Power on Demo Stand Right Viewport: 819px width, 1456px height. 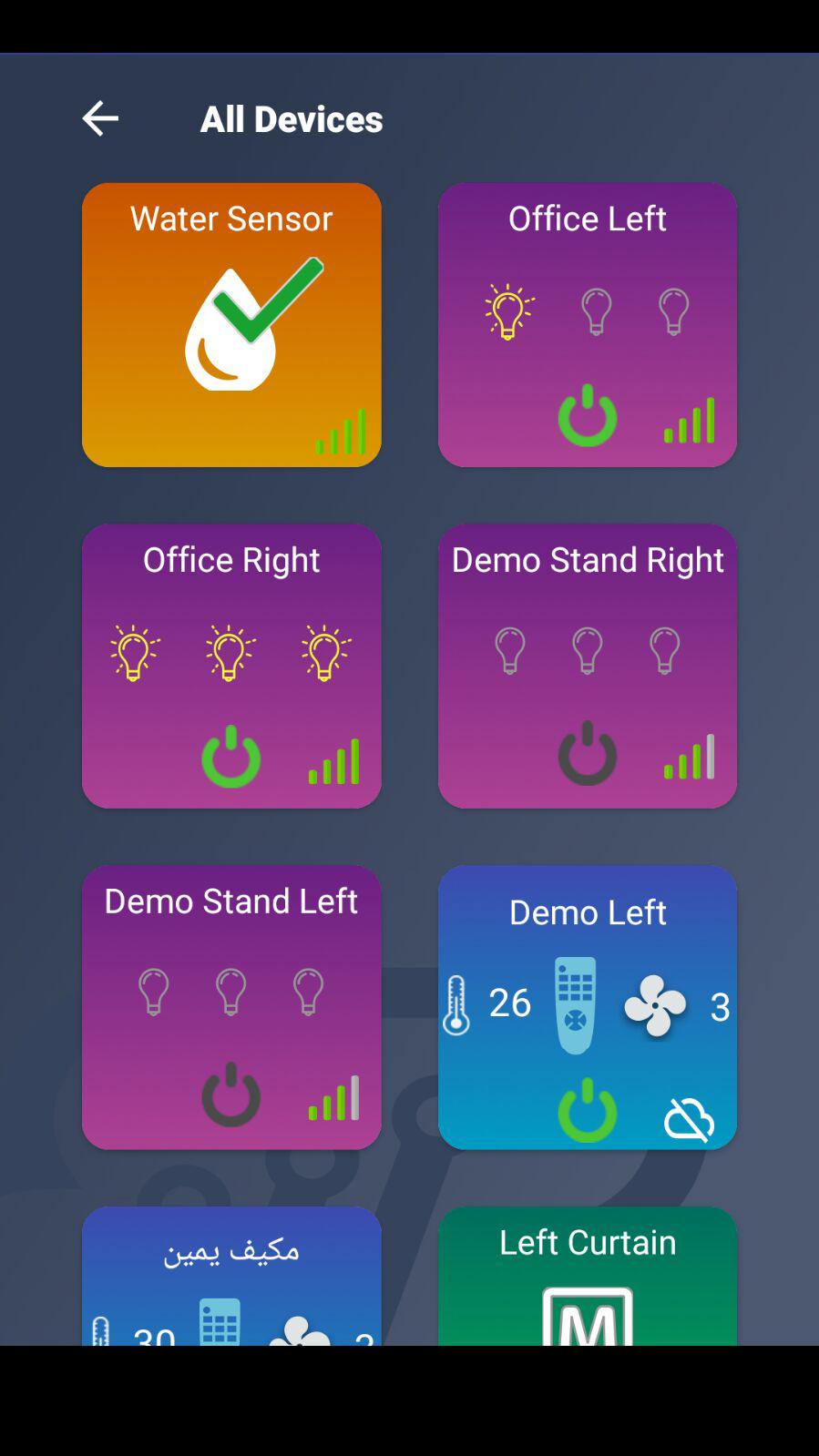pyautogui.click(x=587, y=754)
